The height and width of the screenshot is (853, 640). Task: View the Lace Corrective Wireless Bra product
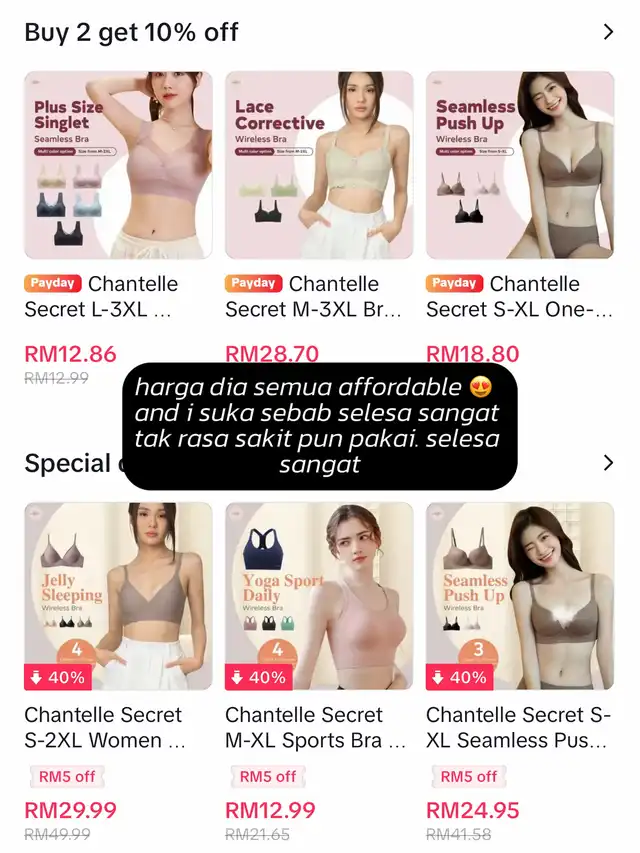coord(319,165)
